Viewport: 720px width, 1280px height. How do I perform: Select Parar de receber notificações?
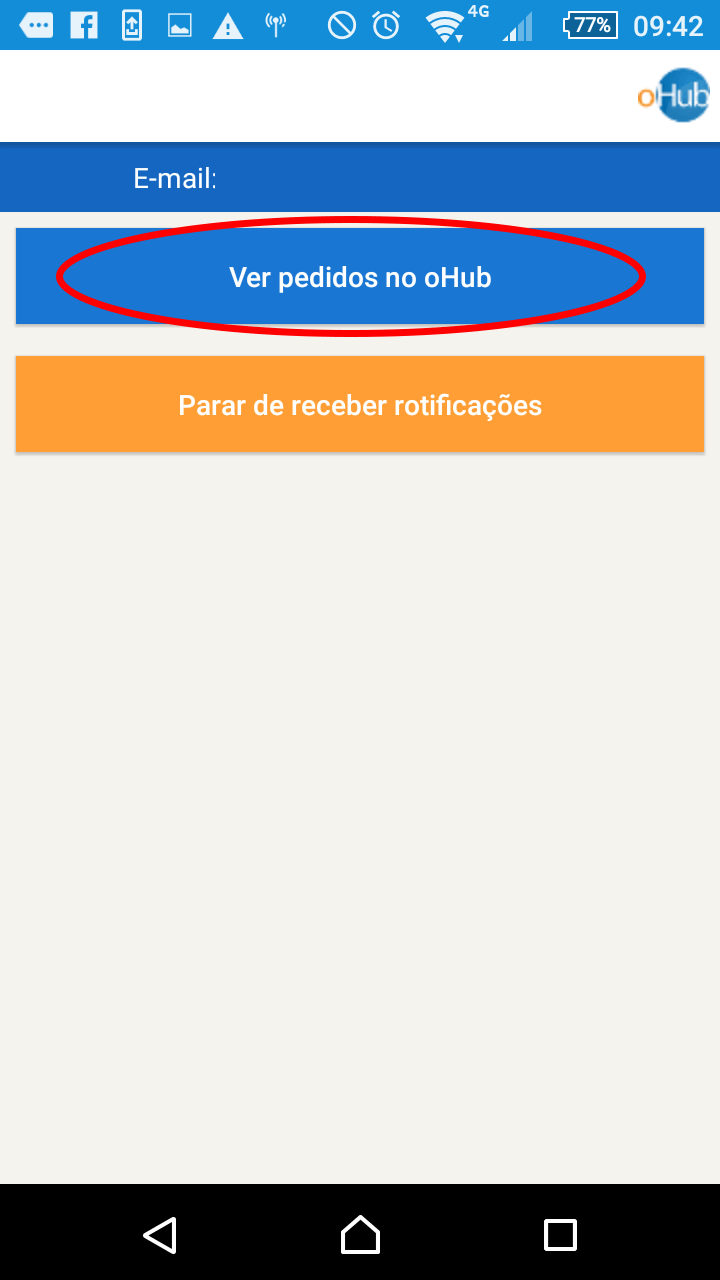click(x=360, y=404)
